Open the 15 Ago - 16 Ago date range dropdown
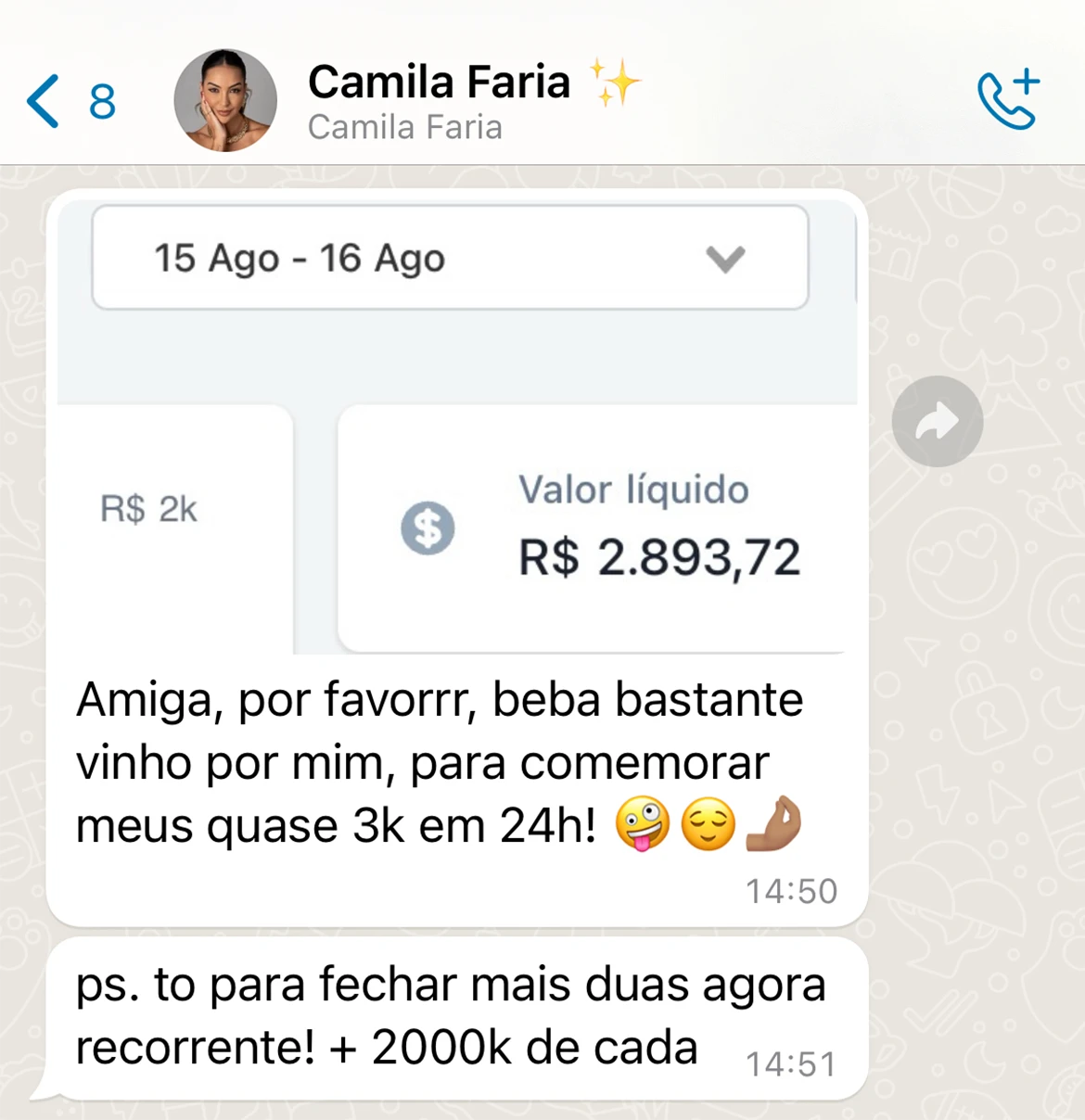1085x1120 pixels. 450,258
